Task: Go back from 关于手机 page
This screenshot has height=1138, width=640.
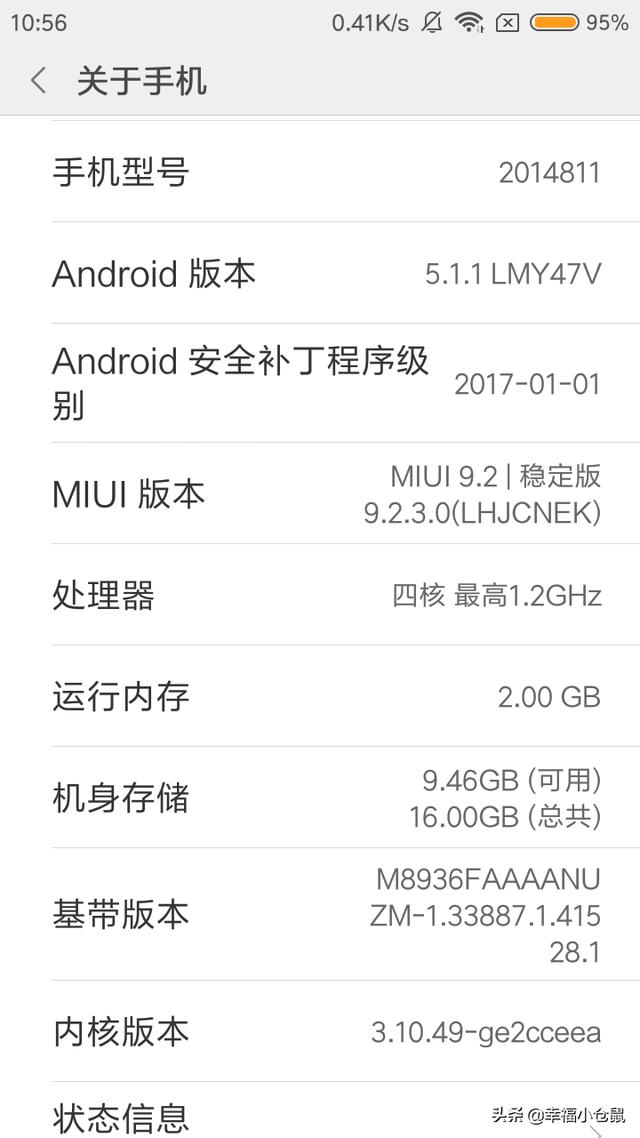Action: click(38, 81)
